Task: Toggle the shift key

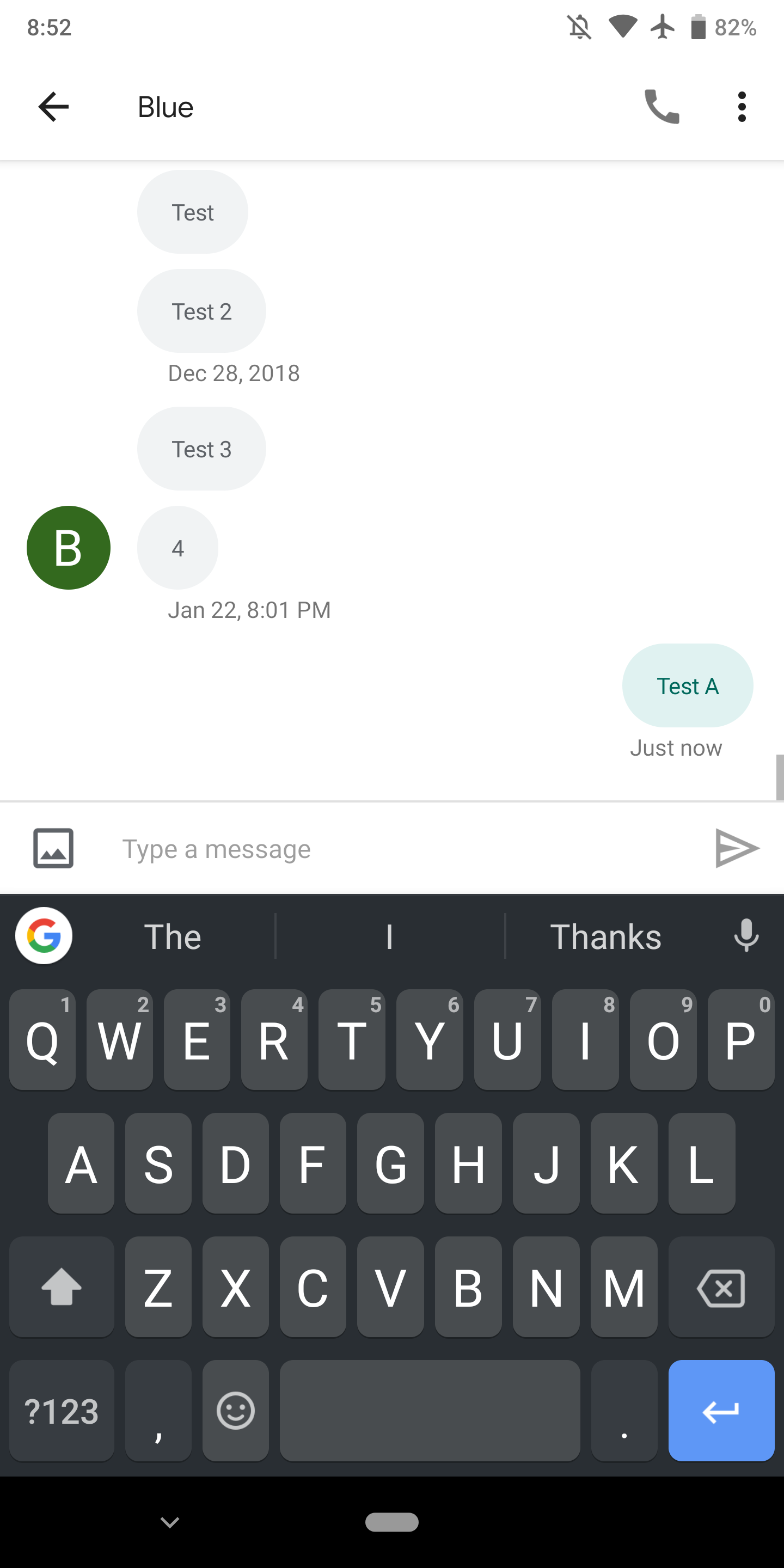Action: 62,1288
